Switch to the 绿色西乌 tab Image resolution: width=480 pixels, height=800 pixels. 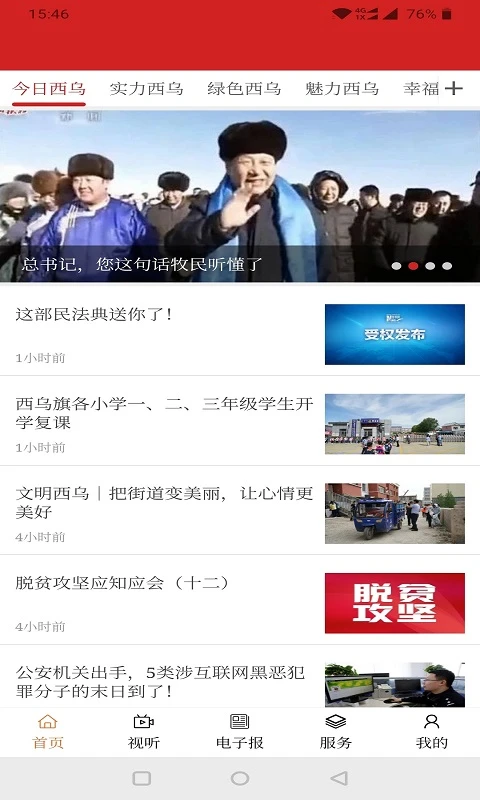244,89
